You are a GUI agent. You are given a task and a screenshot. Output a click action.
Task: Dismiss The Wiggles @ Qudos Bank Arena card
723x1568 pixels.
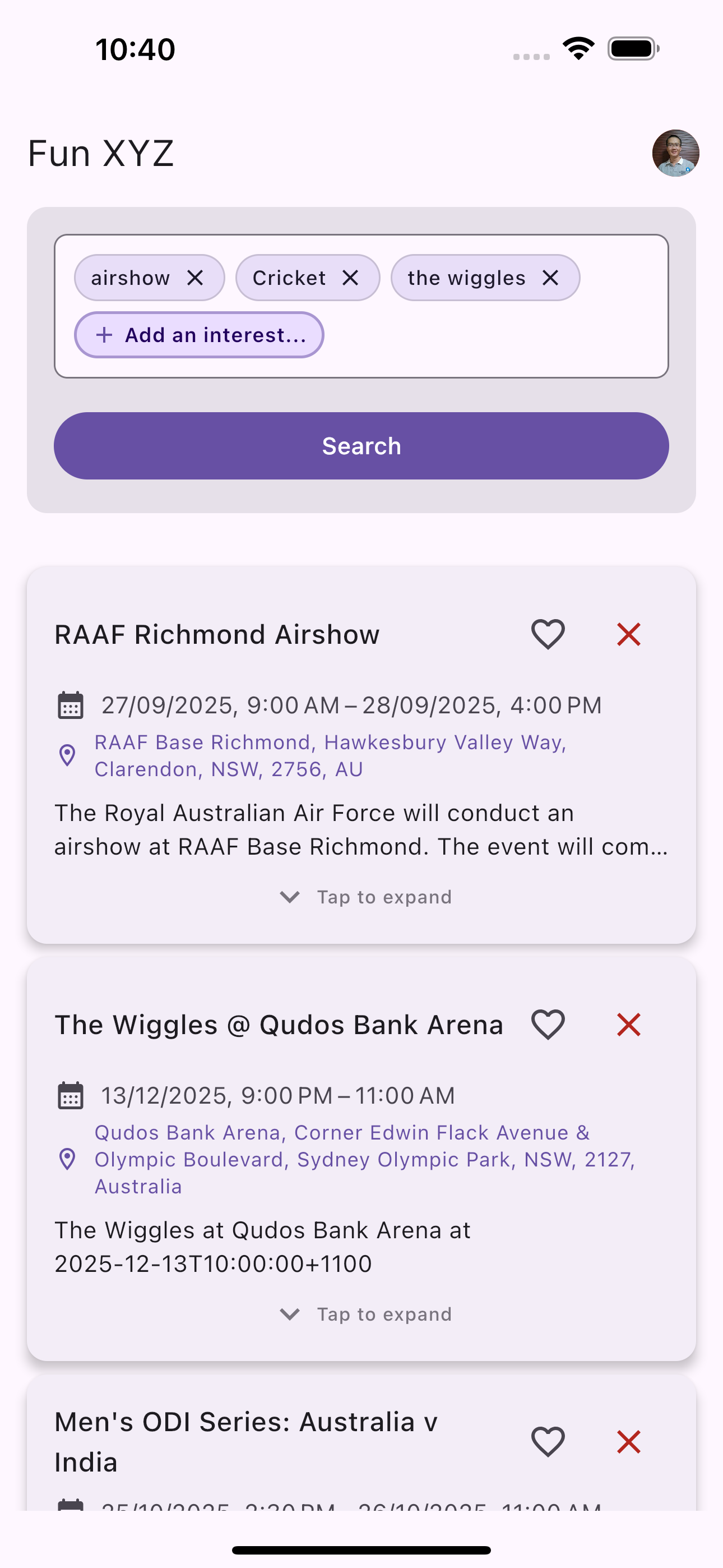[x=629, y=1025]
